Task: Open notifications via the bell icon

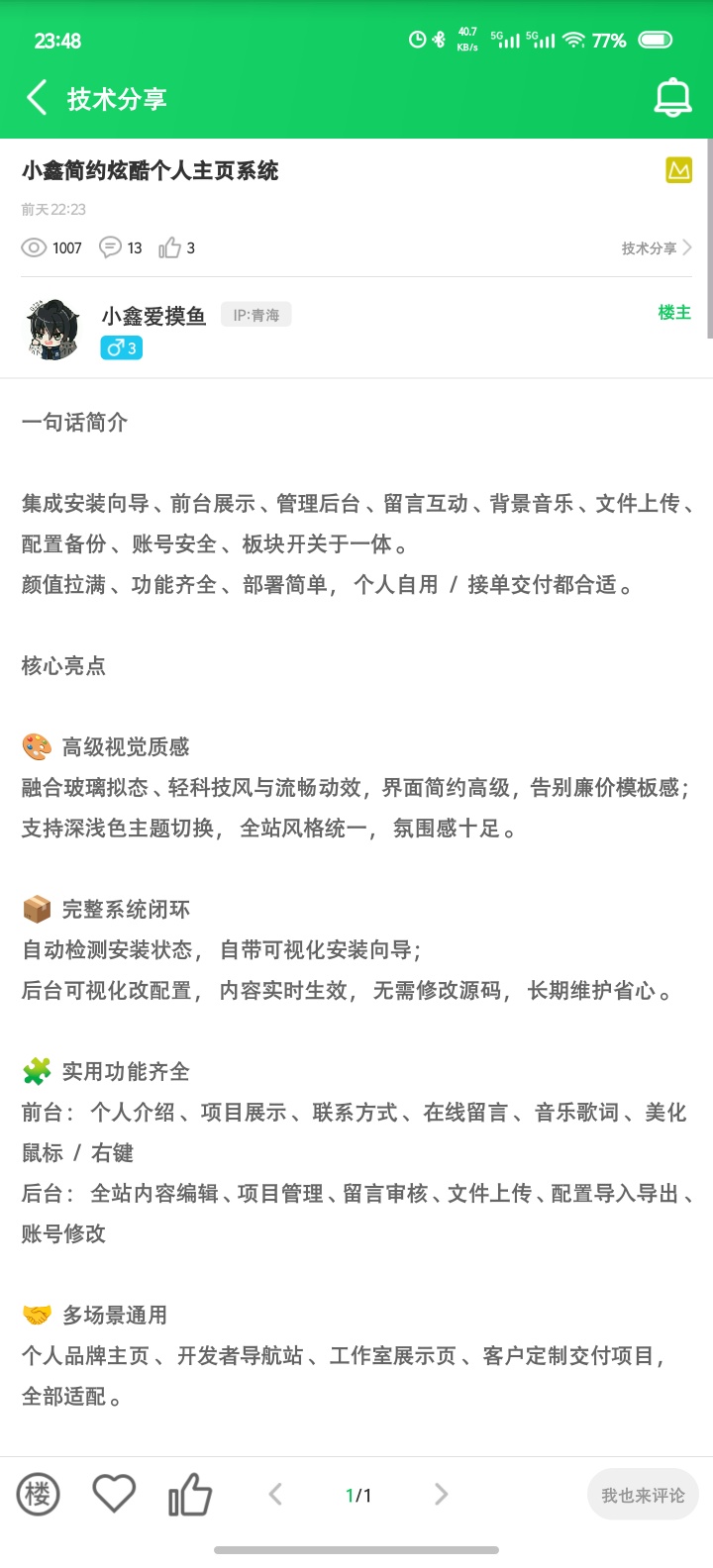Action: pos(670,96)
